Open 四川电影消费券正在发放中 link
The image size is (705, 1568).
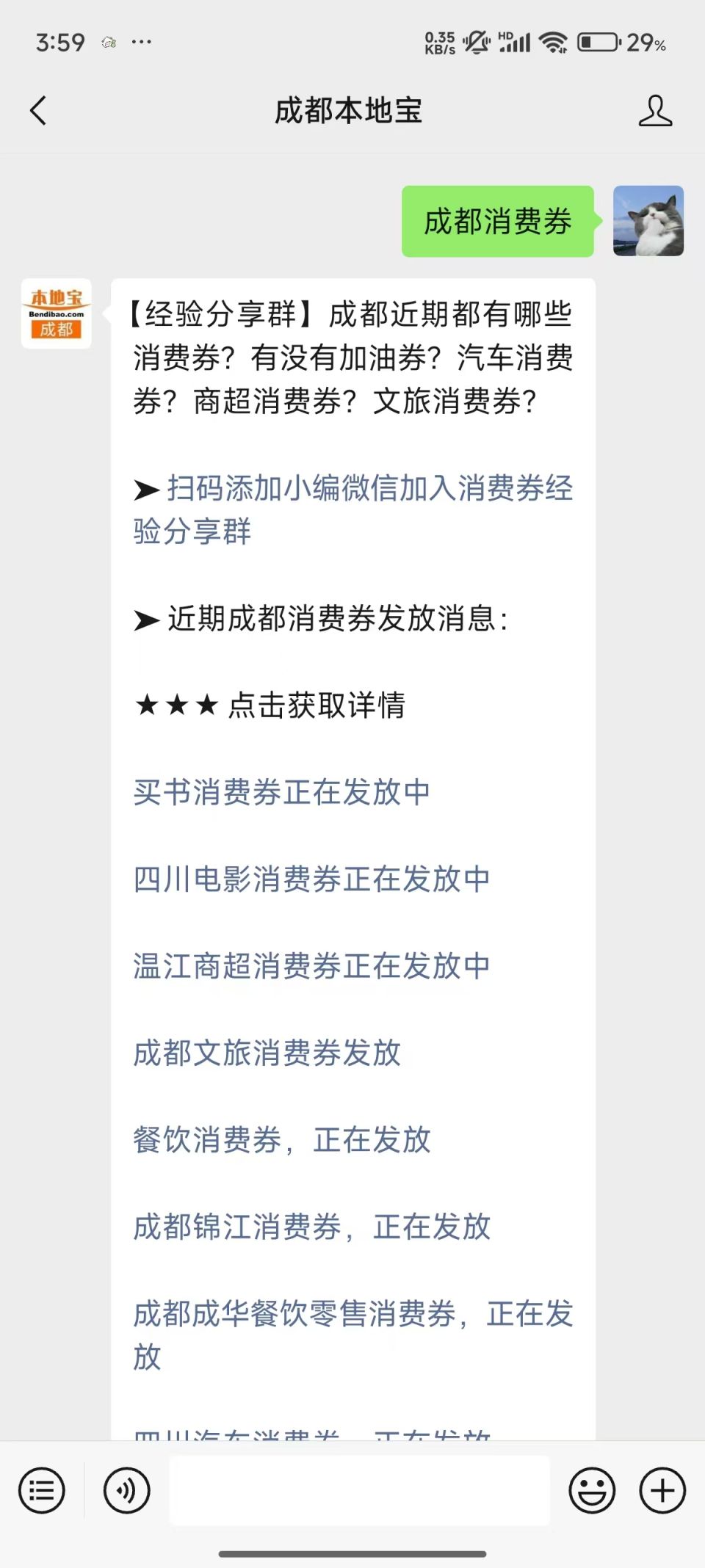(311, 879)
